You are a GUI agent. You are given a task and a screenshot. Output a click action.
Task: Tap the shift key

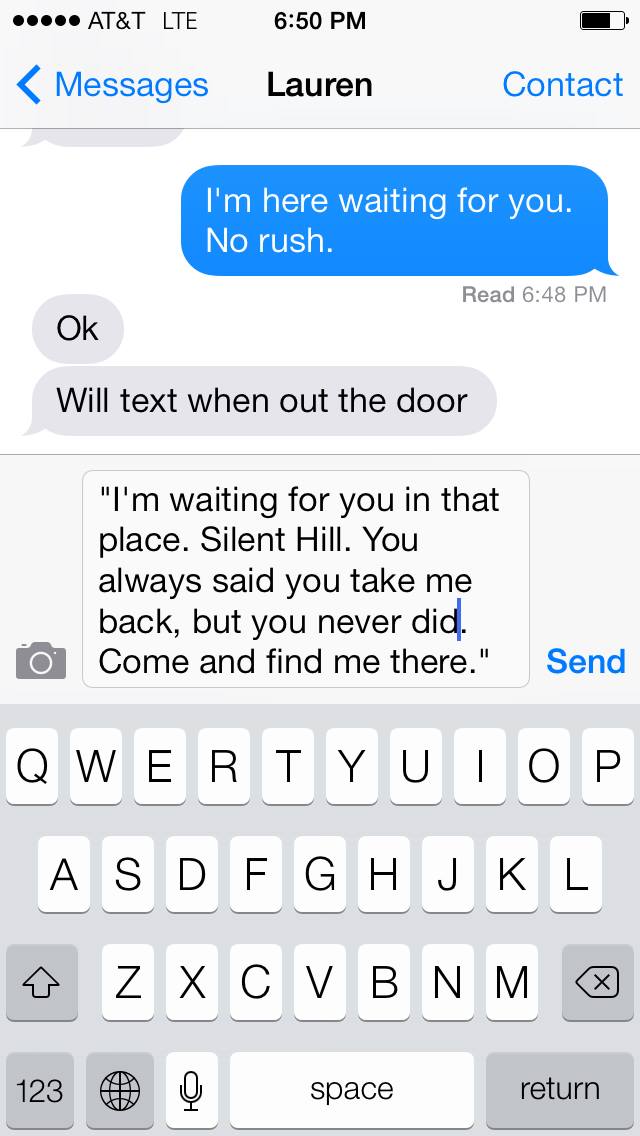(x=41, y=983)
